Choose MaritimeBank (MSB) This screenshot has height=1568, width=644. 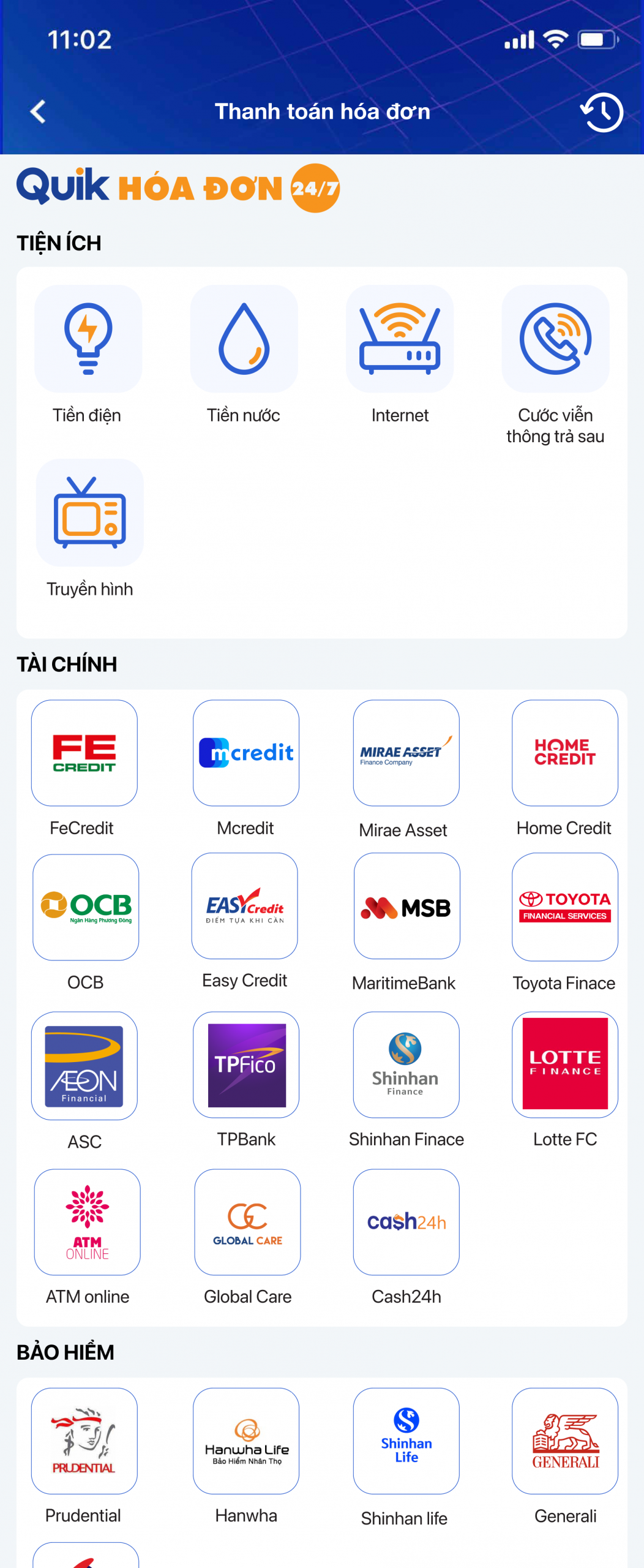pyautogui.click(x=406, y=906)
